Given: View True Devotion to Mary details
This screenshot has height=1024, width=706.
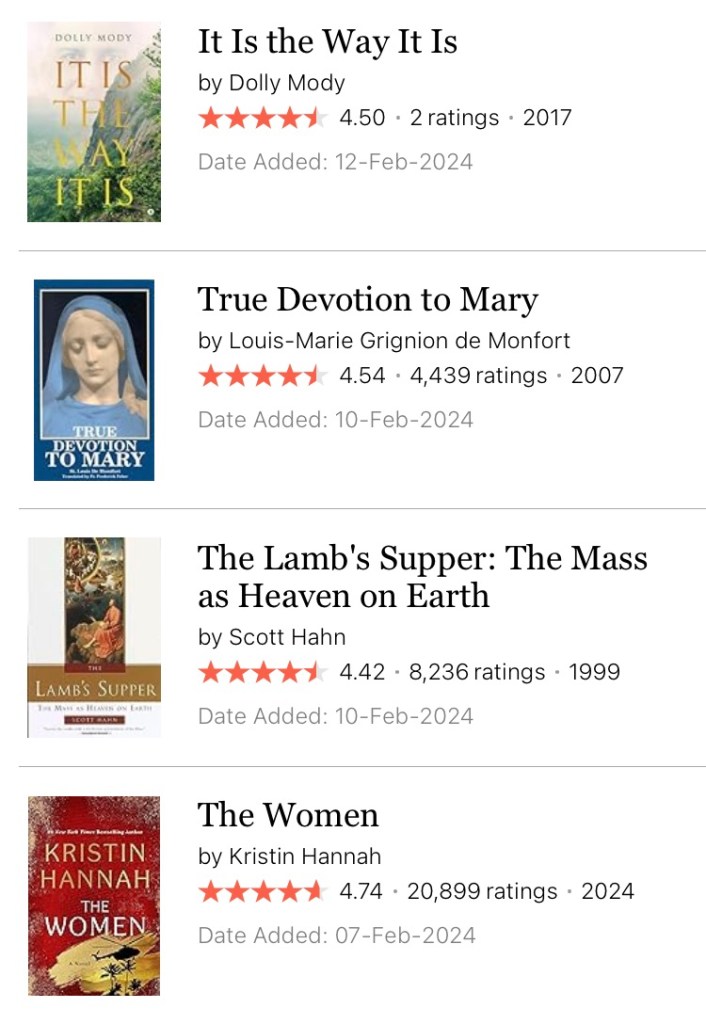Looking at the screenshot, I should [x=367, y=300].
